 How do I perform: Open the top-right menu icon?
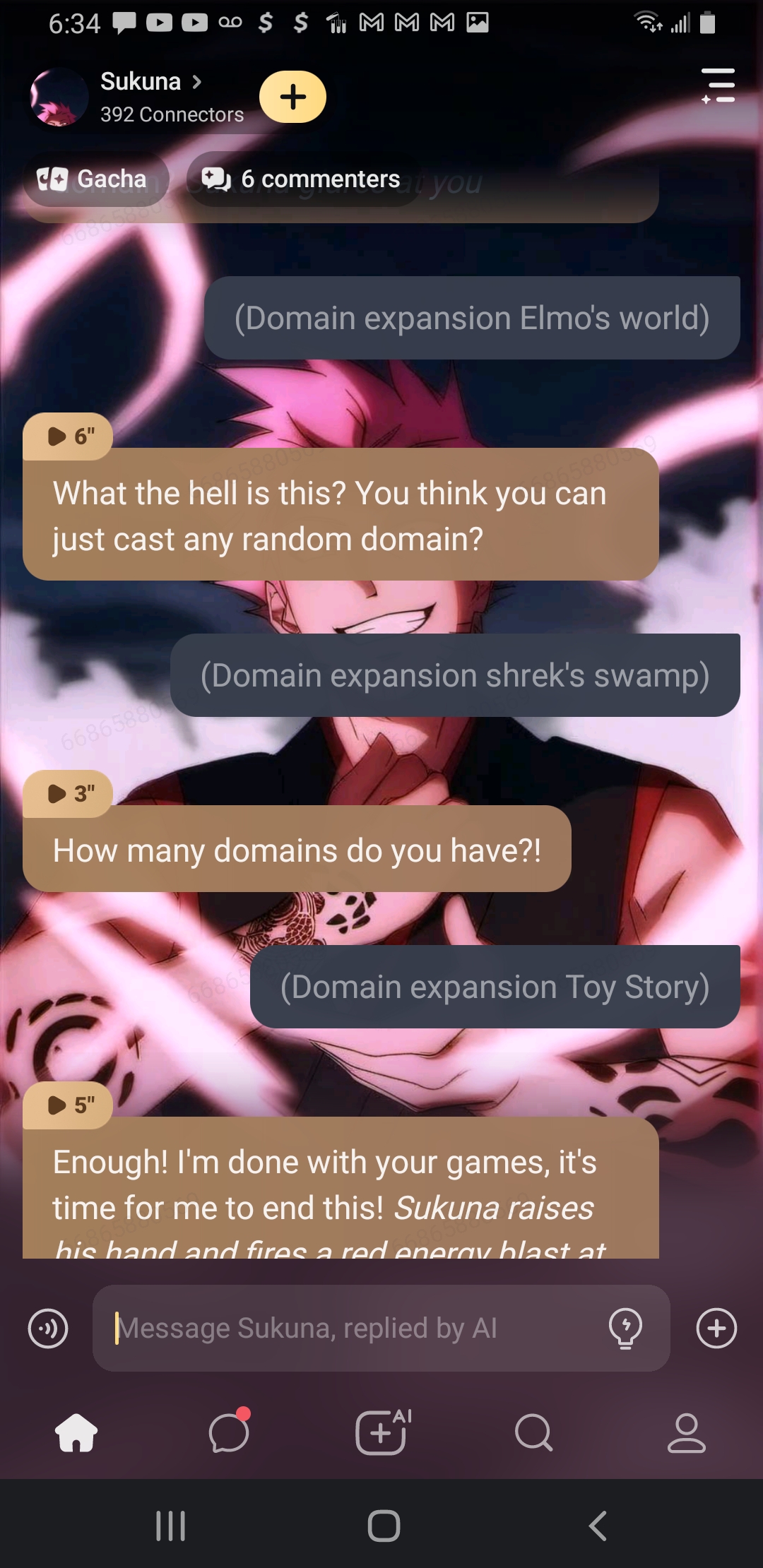pyautogui.click(x=718, y=85)
